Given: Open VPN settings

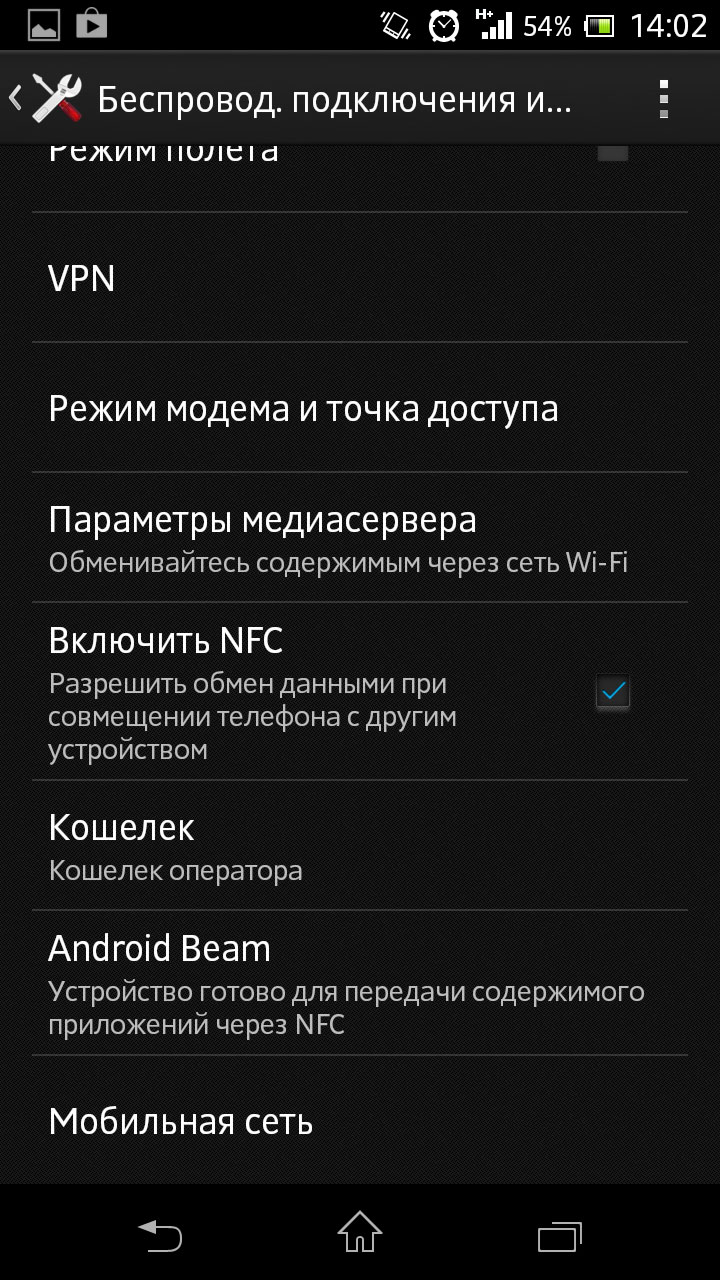Looking at the screenshot, I should [360, 278].
